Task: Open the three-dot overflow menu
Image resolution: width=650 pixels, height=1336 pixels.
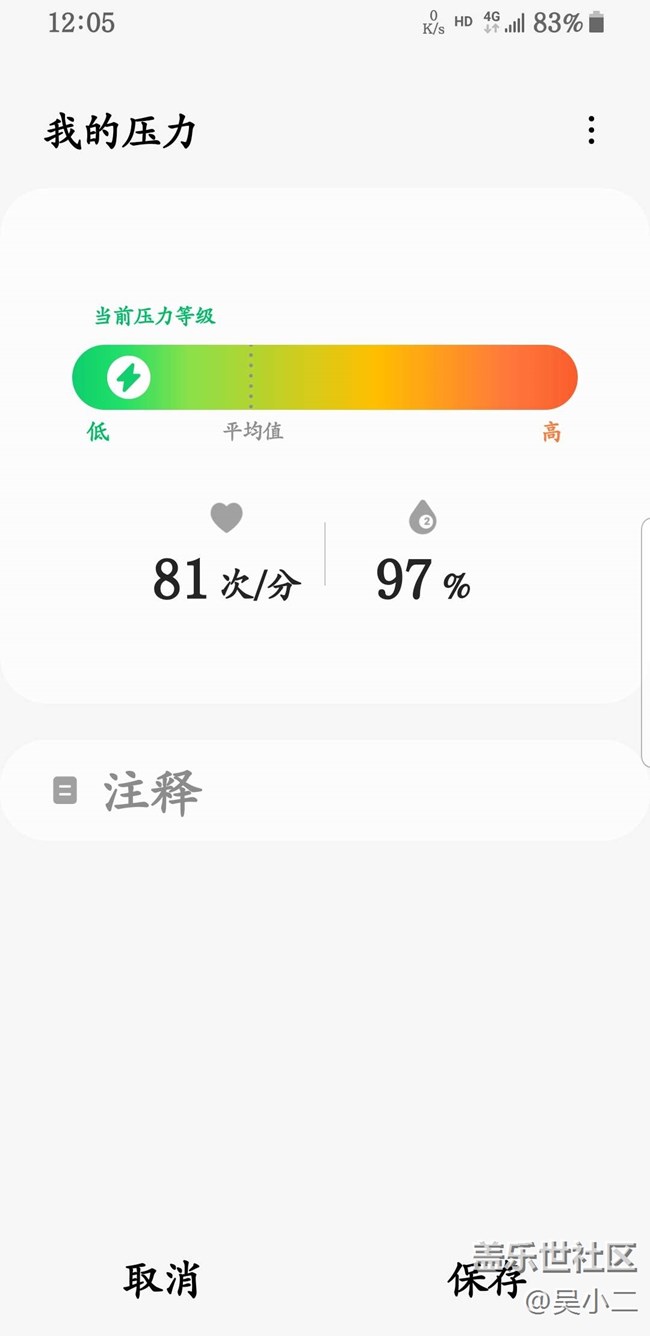Action: coord(591,130)
